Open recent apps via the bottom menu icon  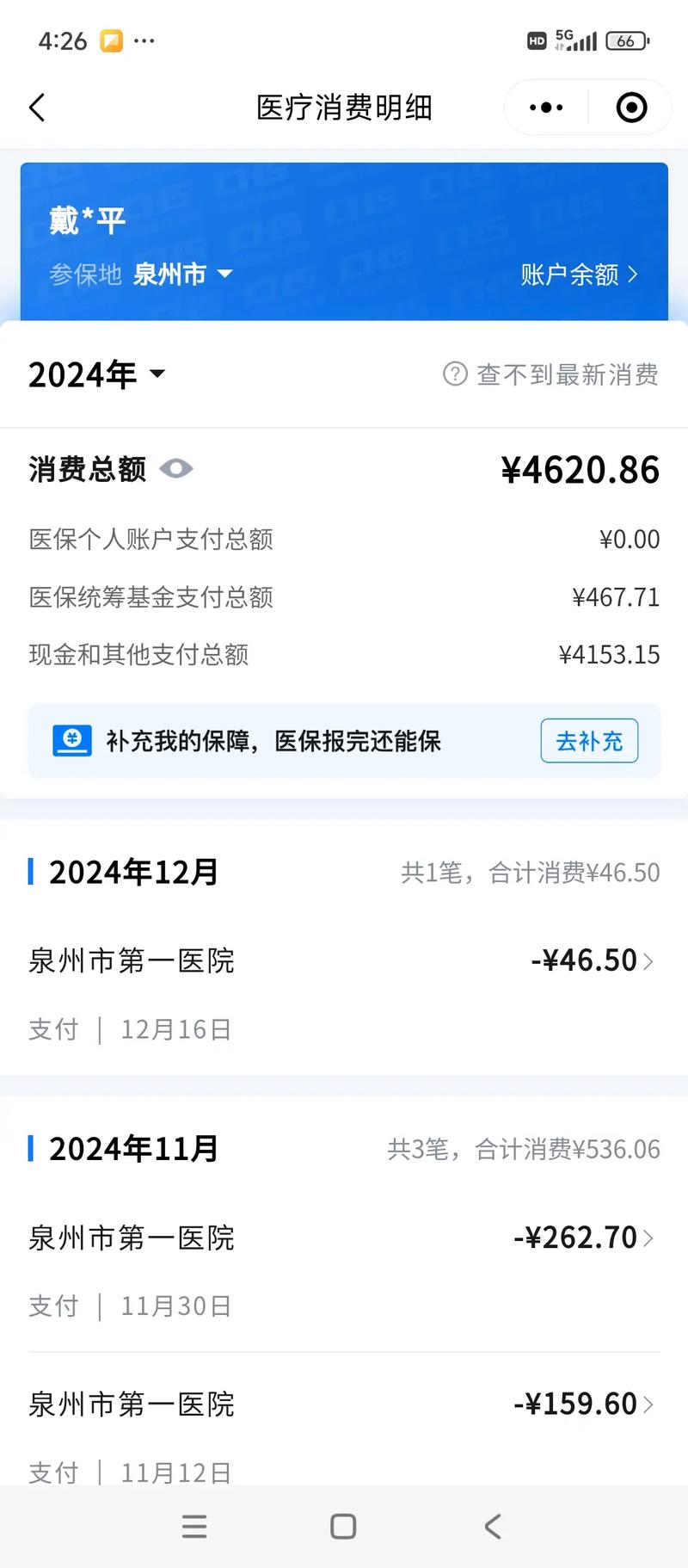point(194,1526)
